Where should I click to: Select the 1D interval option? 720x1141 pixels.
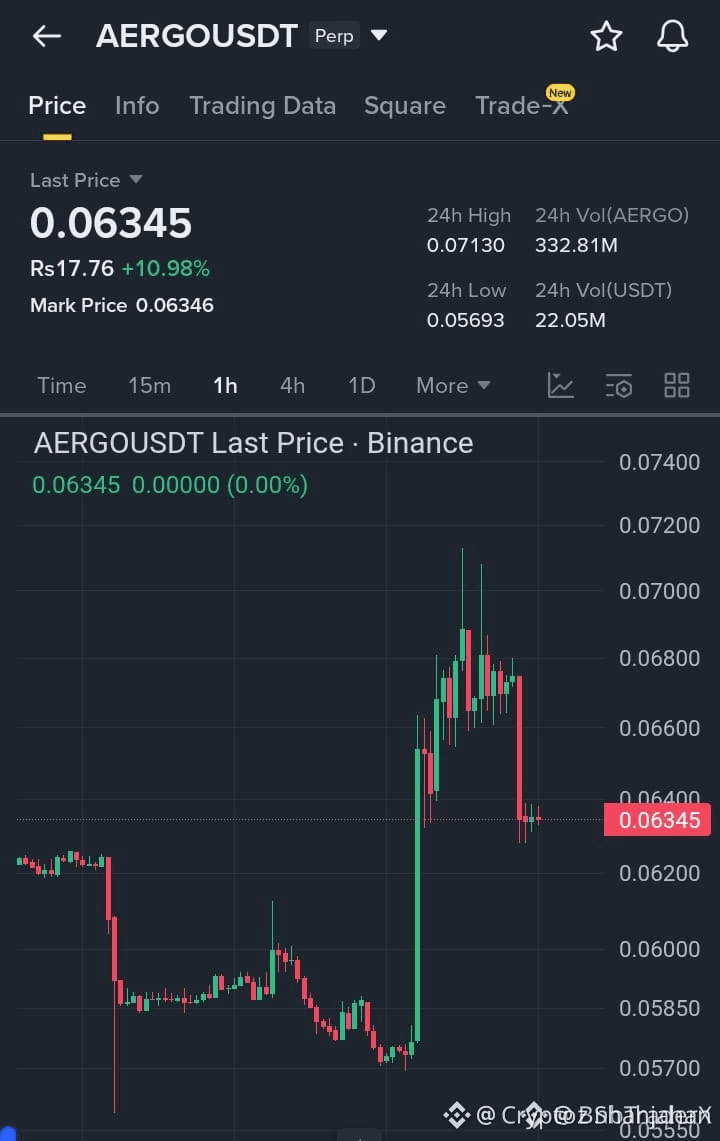pyautogui.click(x=361, y=385)
